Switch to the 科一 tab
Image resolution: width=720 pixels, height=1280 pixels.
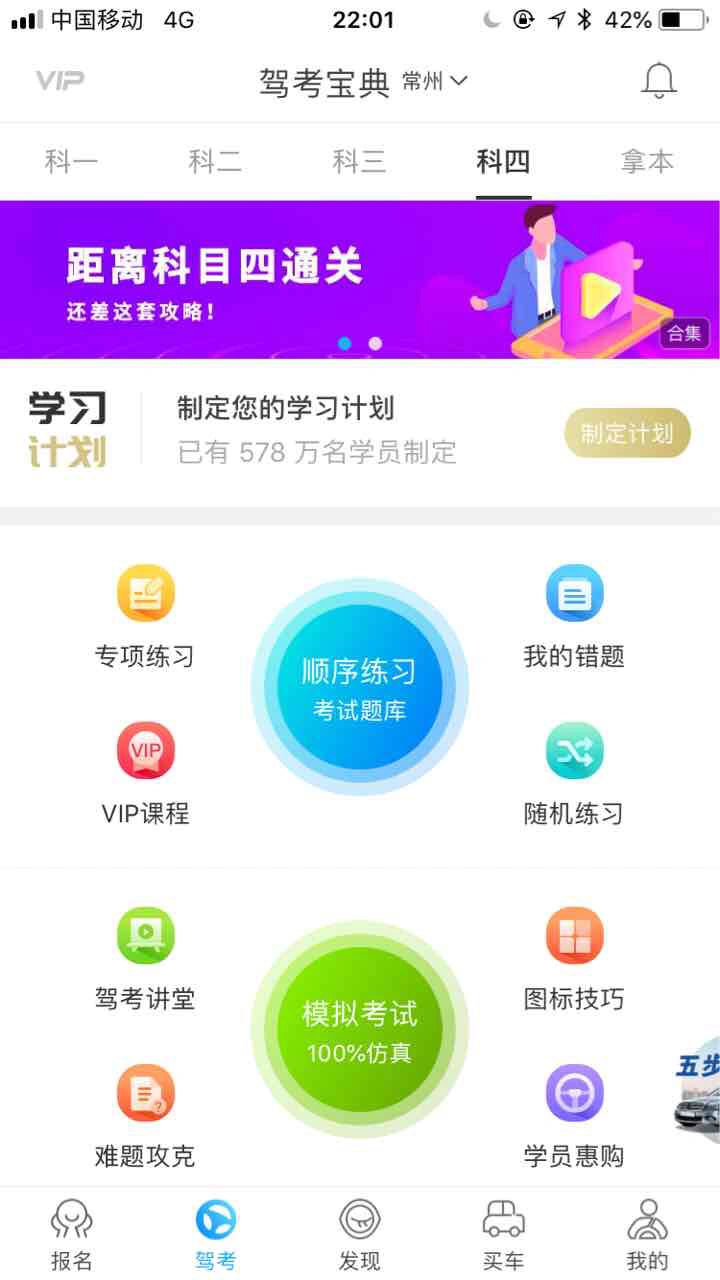pos(71,161)
